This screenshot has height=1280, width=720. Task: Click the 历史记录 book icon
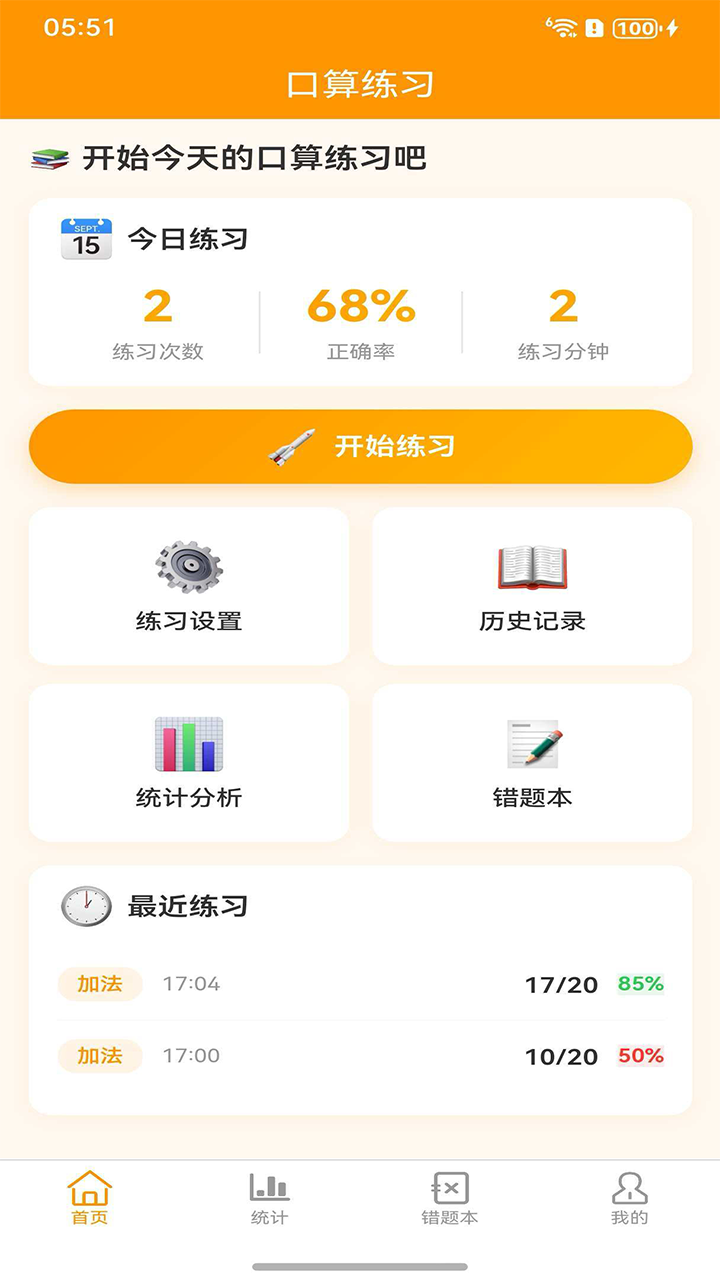click(531, 565)
